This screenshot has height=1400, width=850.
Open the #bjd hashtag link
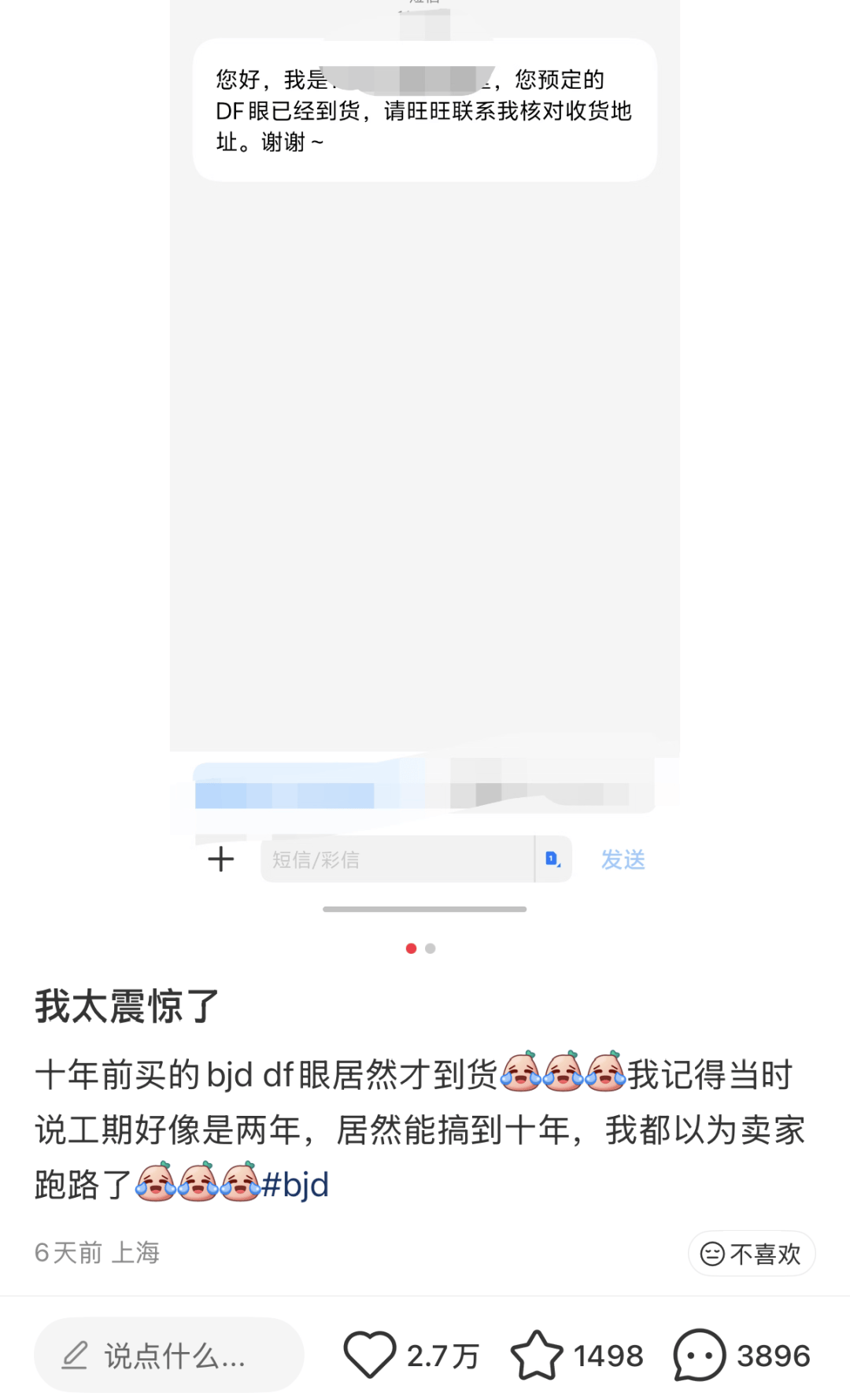point(295,1184)
